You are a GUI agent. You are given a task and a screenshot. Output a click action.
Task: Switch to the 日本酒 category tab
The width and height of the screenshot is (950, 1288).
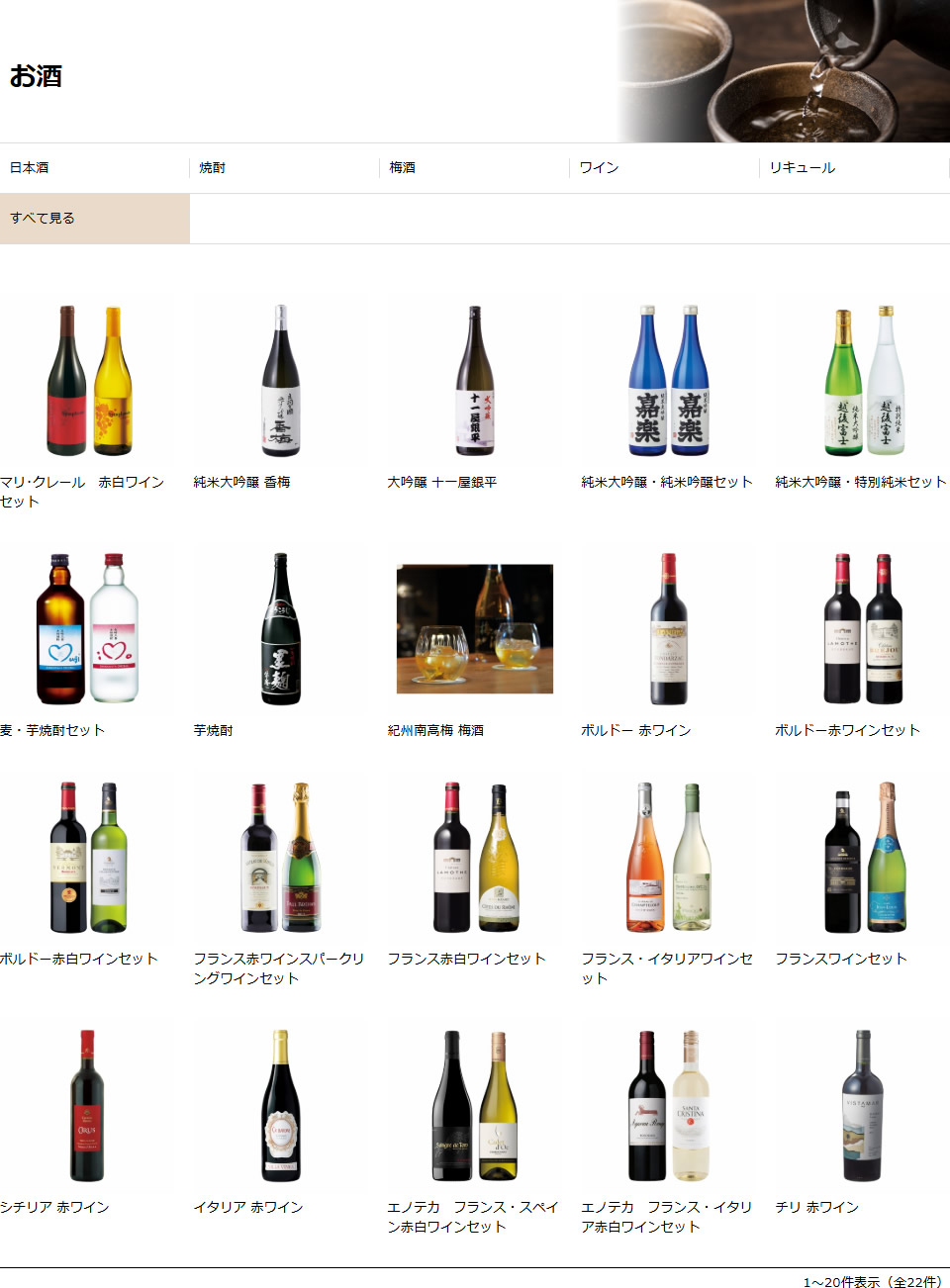[x=30, y=168]
